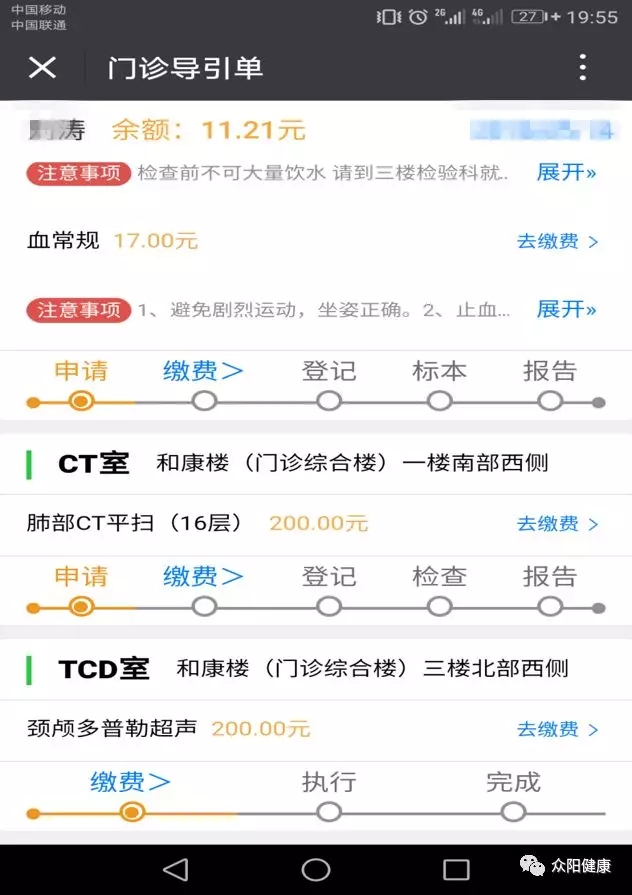Open the three-dot overflow menu
Image resolution: width=632 pixels, height=895 pixels.
point(582,68)
